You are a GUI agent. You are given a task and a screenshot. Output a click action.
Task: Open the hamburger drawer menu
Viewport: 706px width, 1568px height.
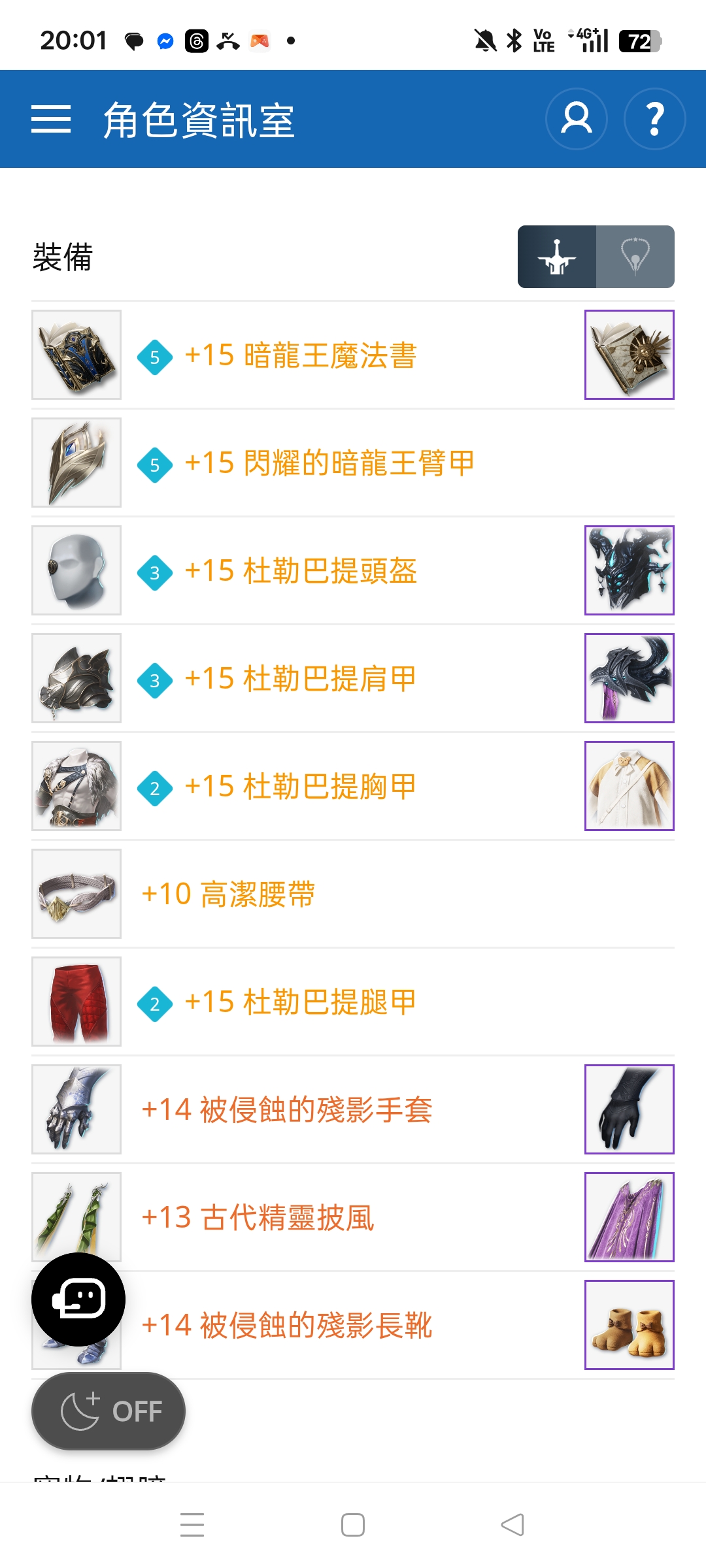point(51,120)
